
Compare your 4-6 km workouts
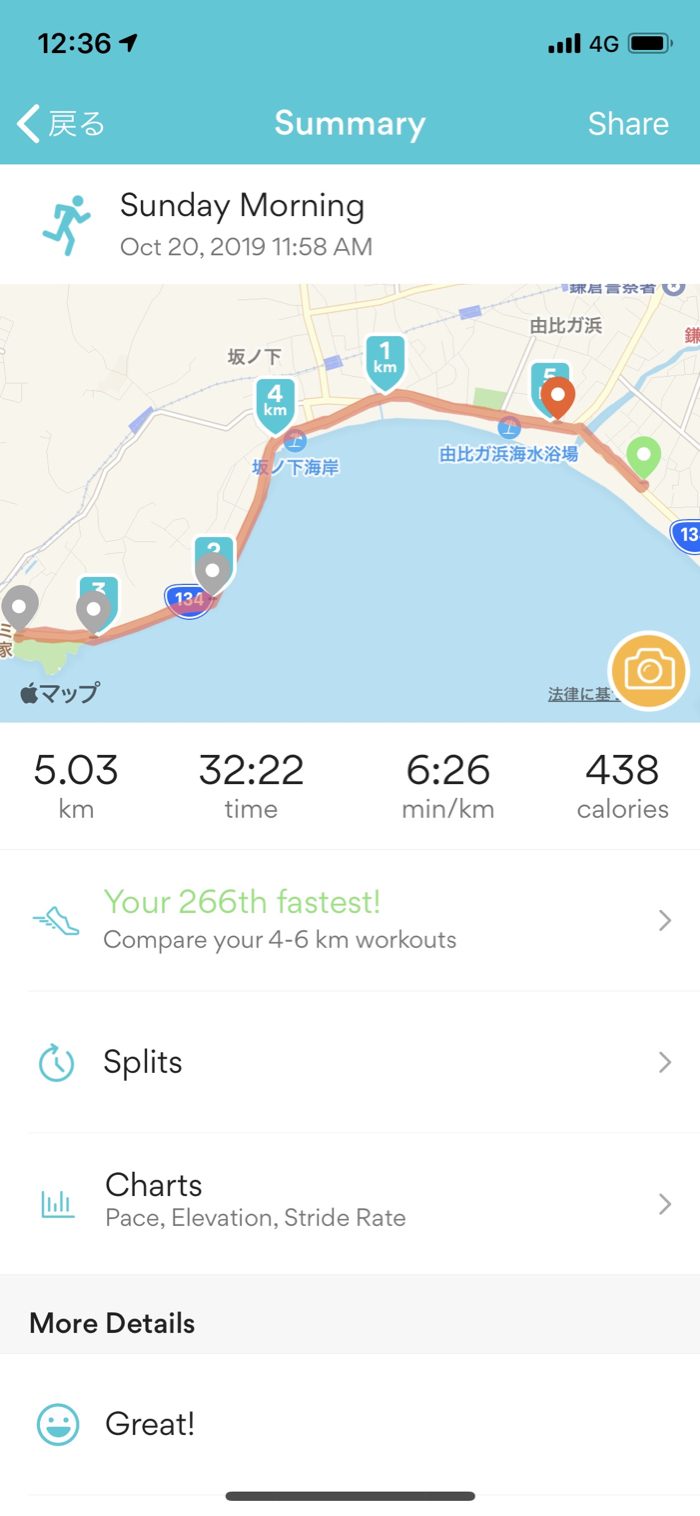tap(350, 920)
